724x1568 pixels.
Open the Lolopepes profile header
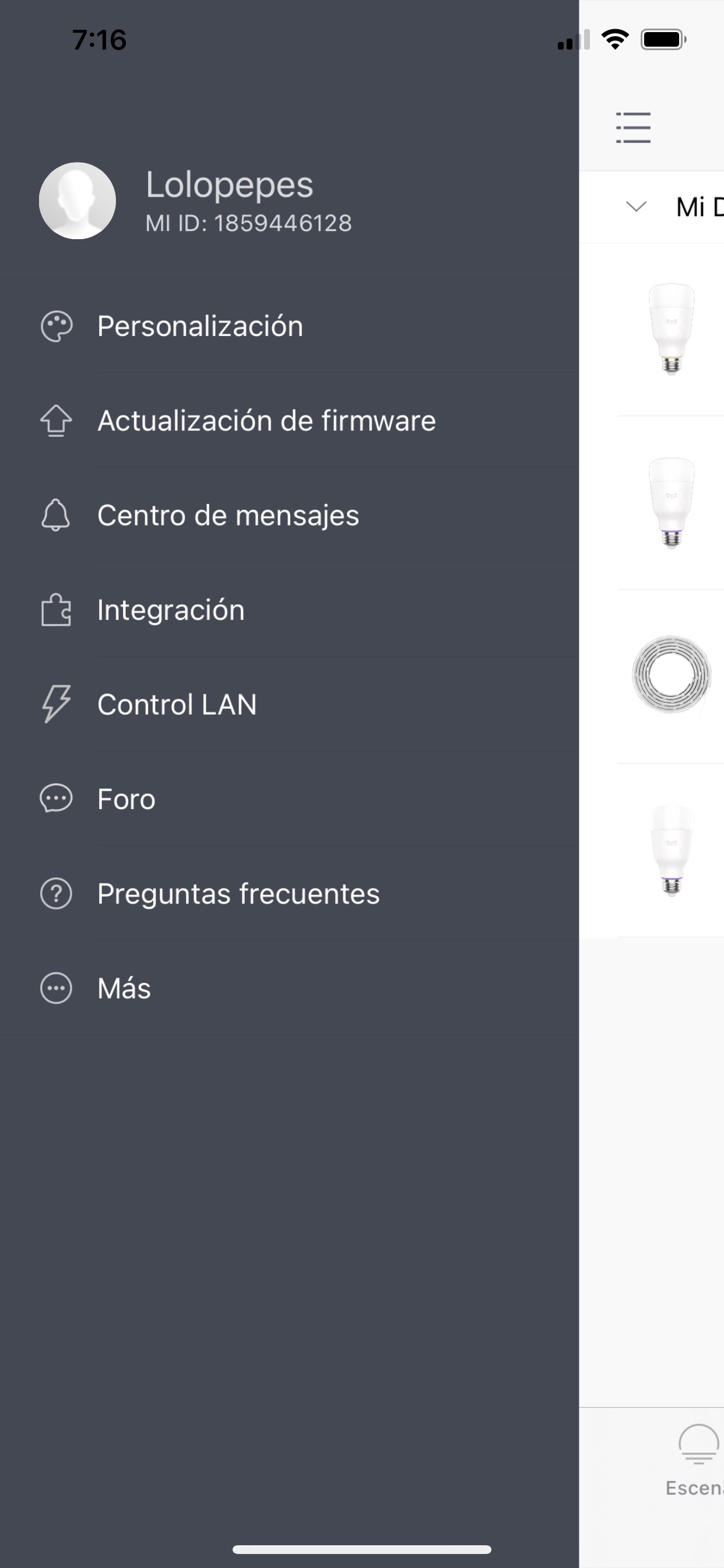(x=229, y=200)
